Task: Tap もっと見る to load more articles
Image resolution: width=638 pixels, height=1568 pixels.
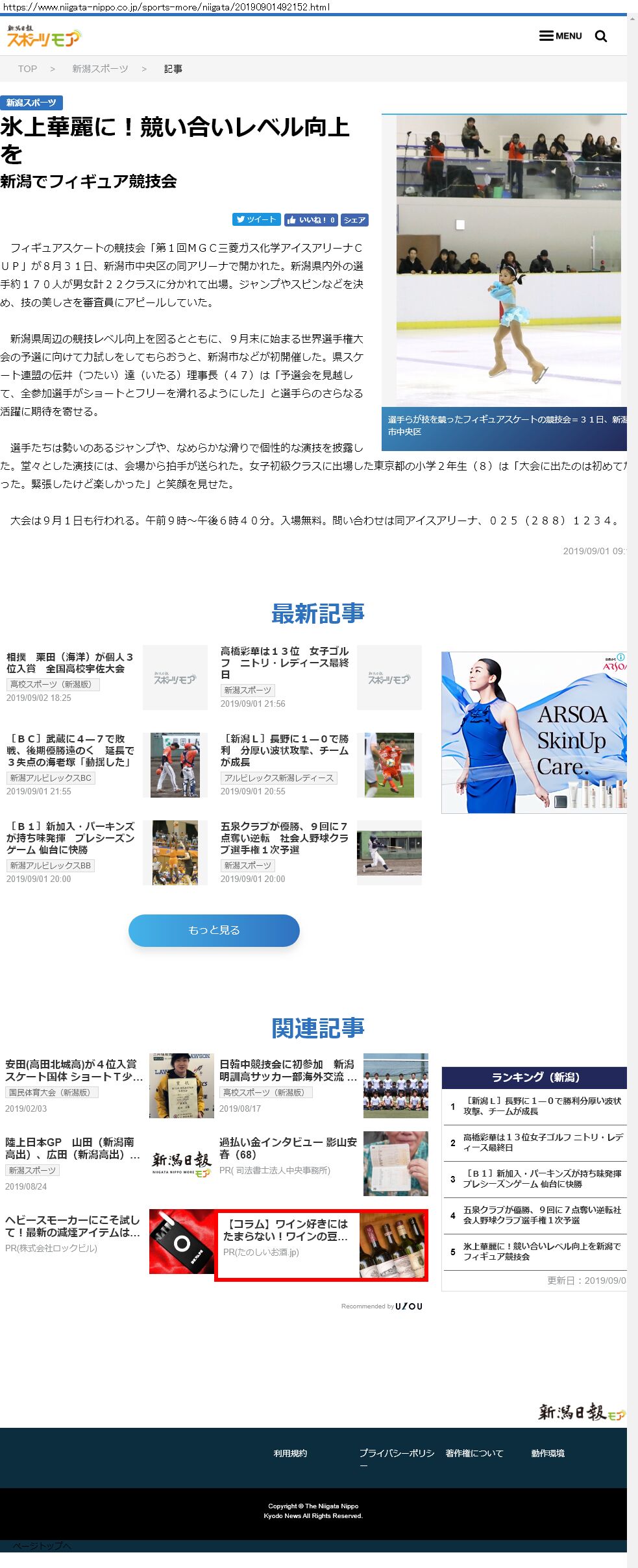Action: click(x=214, y=930)
